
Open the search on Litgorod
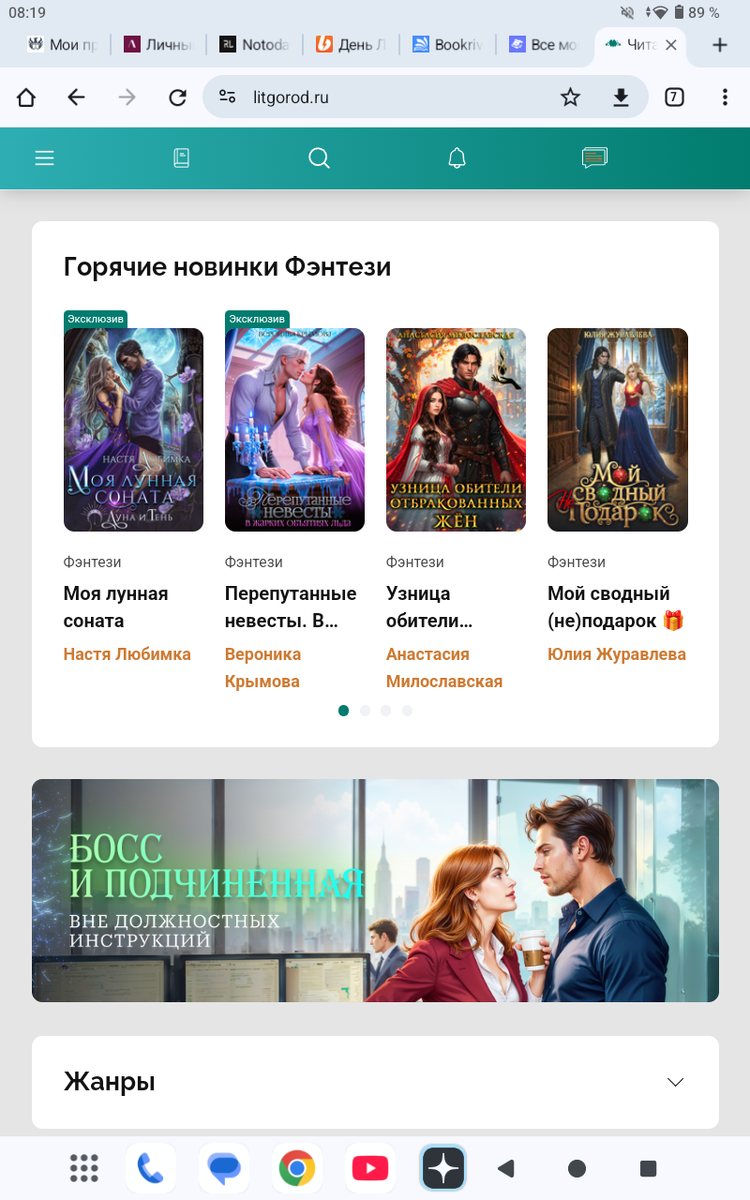[318, 158]
